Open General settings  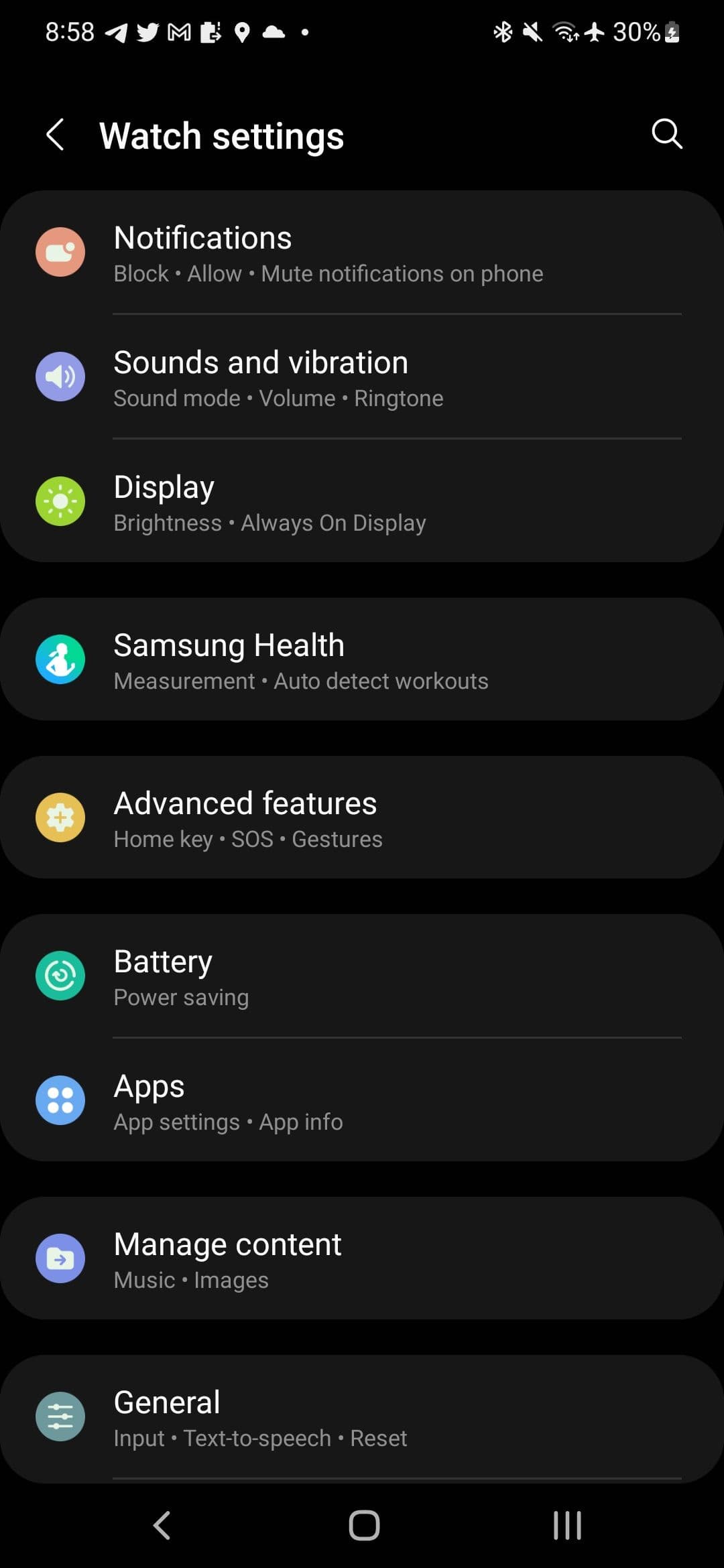362,1417
